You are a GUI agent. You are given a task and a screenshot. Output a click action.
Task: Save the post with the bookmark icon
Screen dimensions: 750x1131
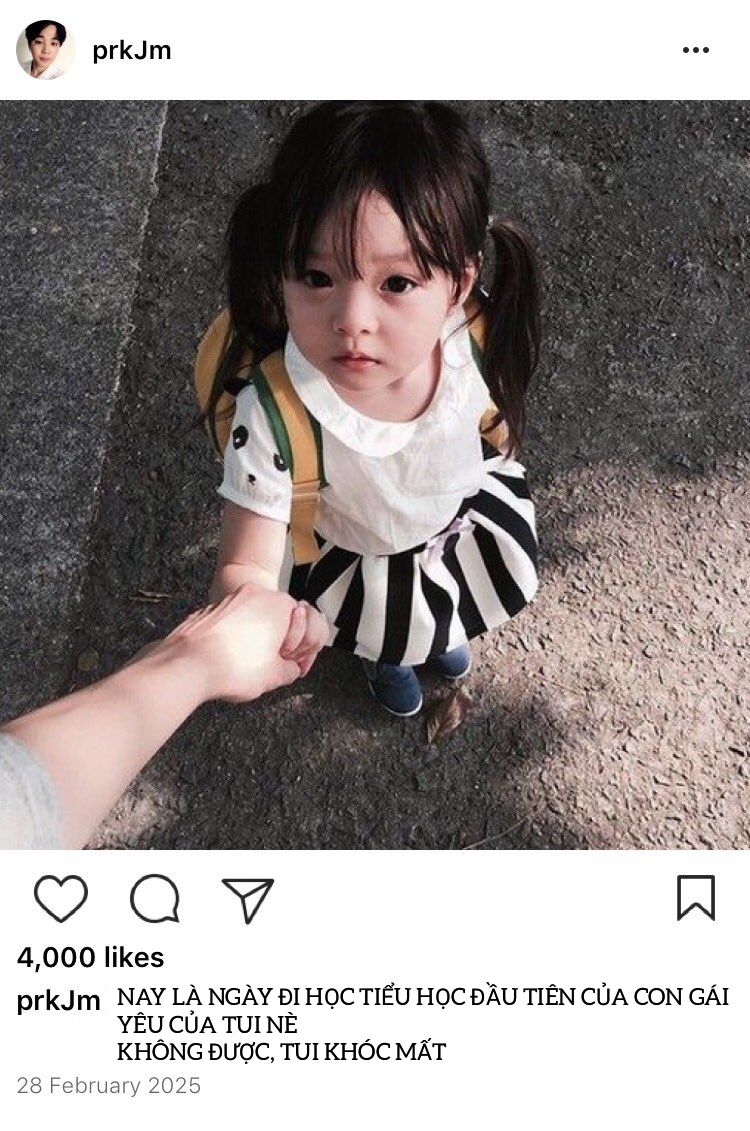[x=696, y=898]
